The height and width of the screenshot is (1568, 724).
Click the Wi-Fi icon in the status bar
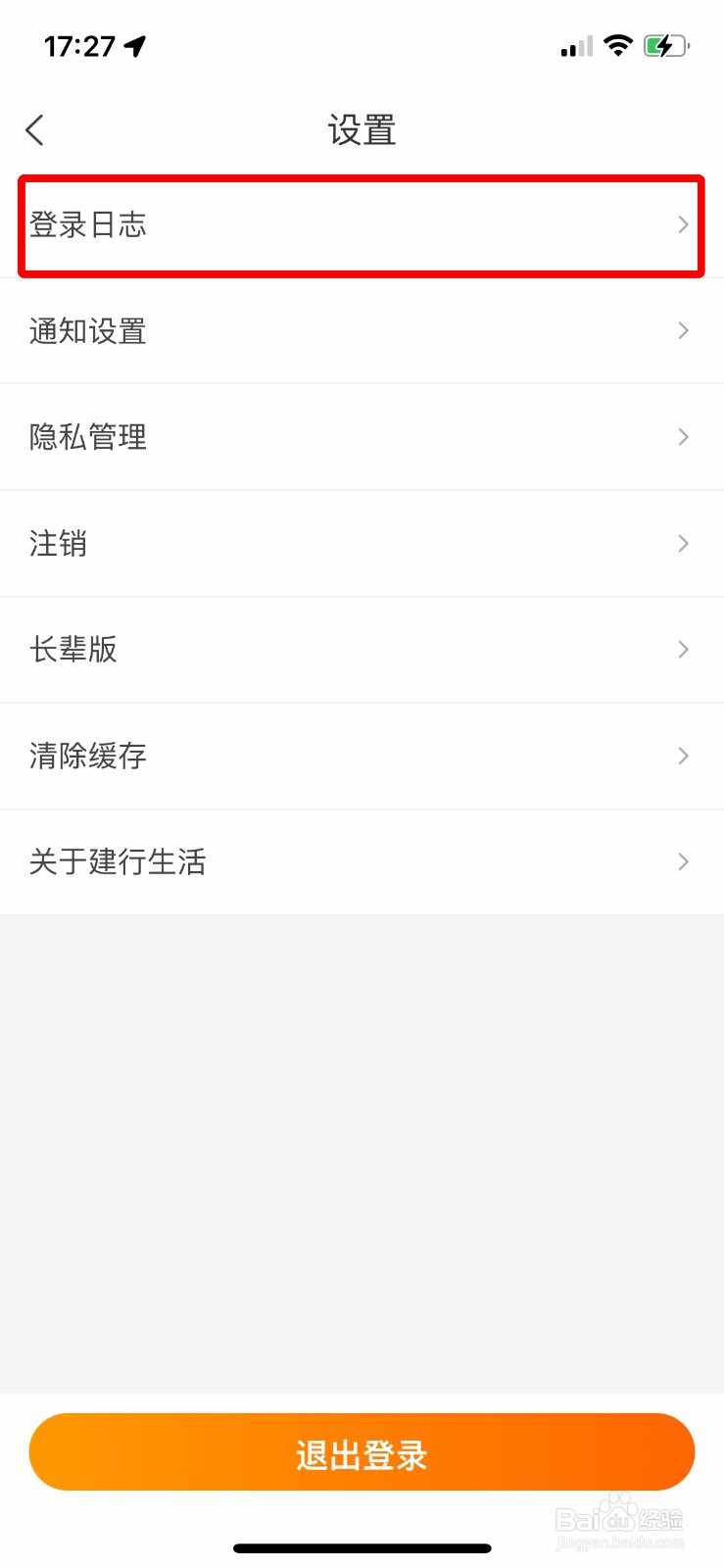click(x=618, y=45)
